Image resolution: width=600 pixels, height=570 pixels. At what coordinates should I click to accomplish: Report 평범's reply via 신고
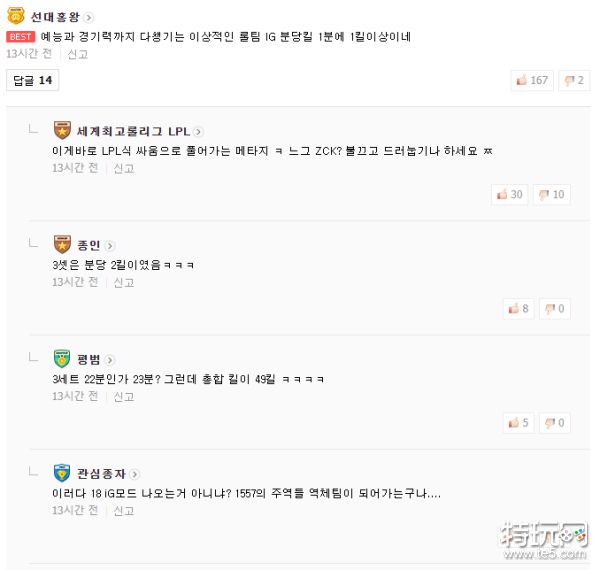pos(124,396)
